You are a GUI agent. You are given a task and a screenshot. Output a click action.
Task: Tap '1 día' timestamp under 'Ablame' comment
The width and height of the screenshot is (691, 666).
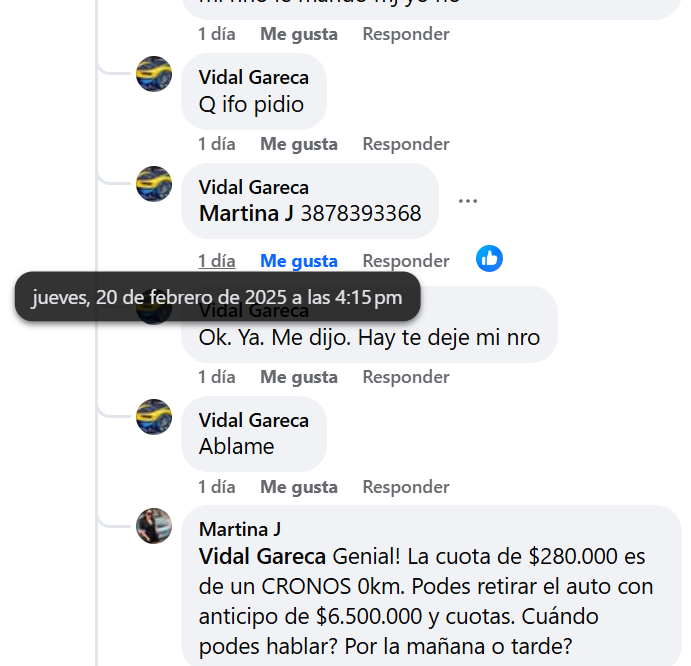coord(216,487)
